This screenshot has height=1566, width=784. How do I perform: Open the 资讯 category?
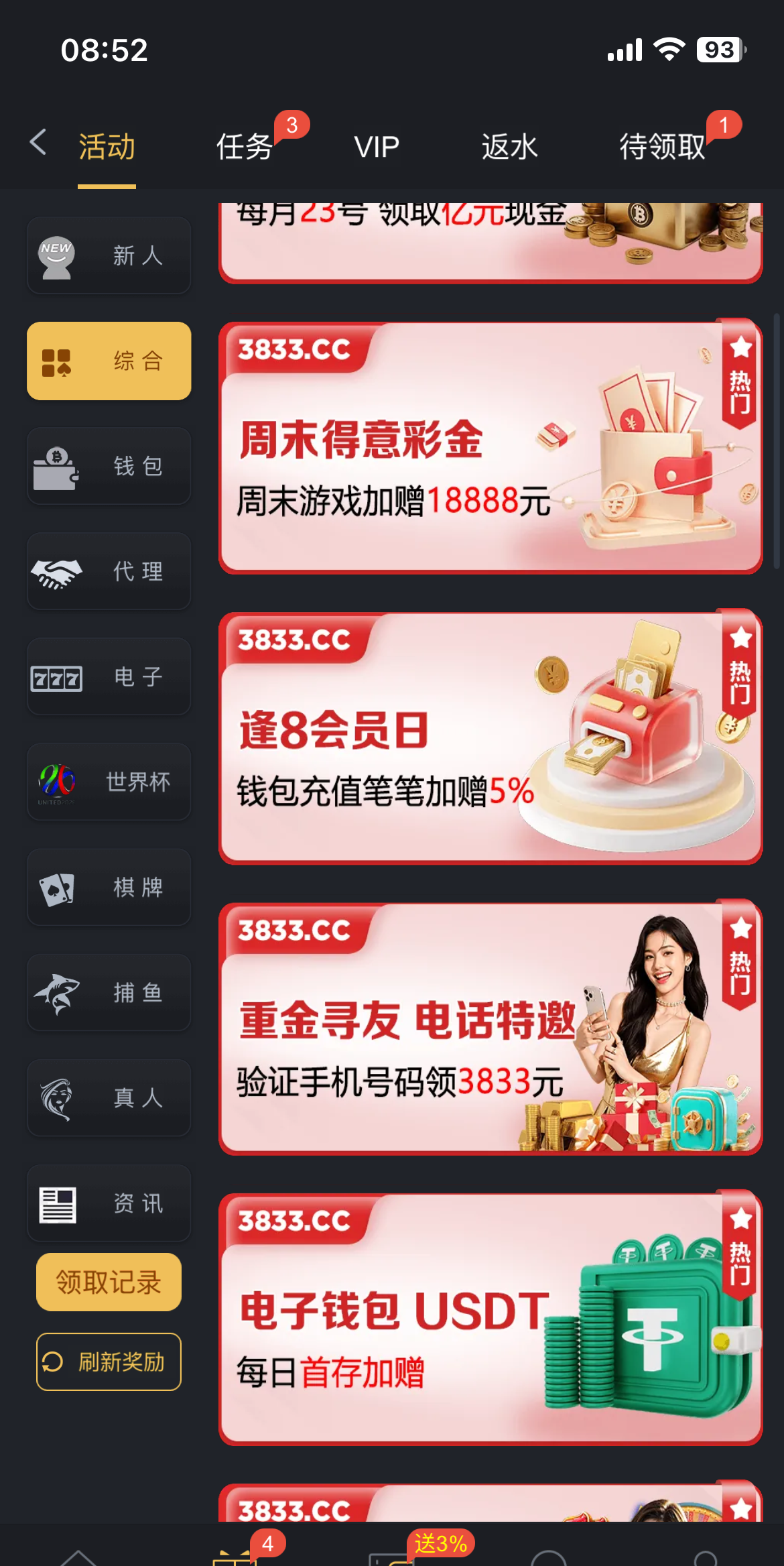[x=109, y=1203]
